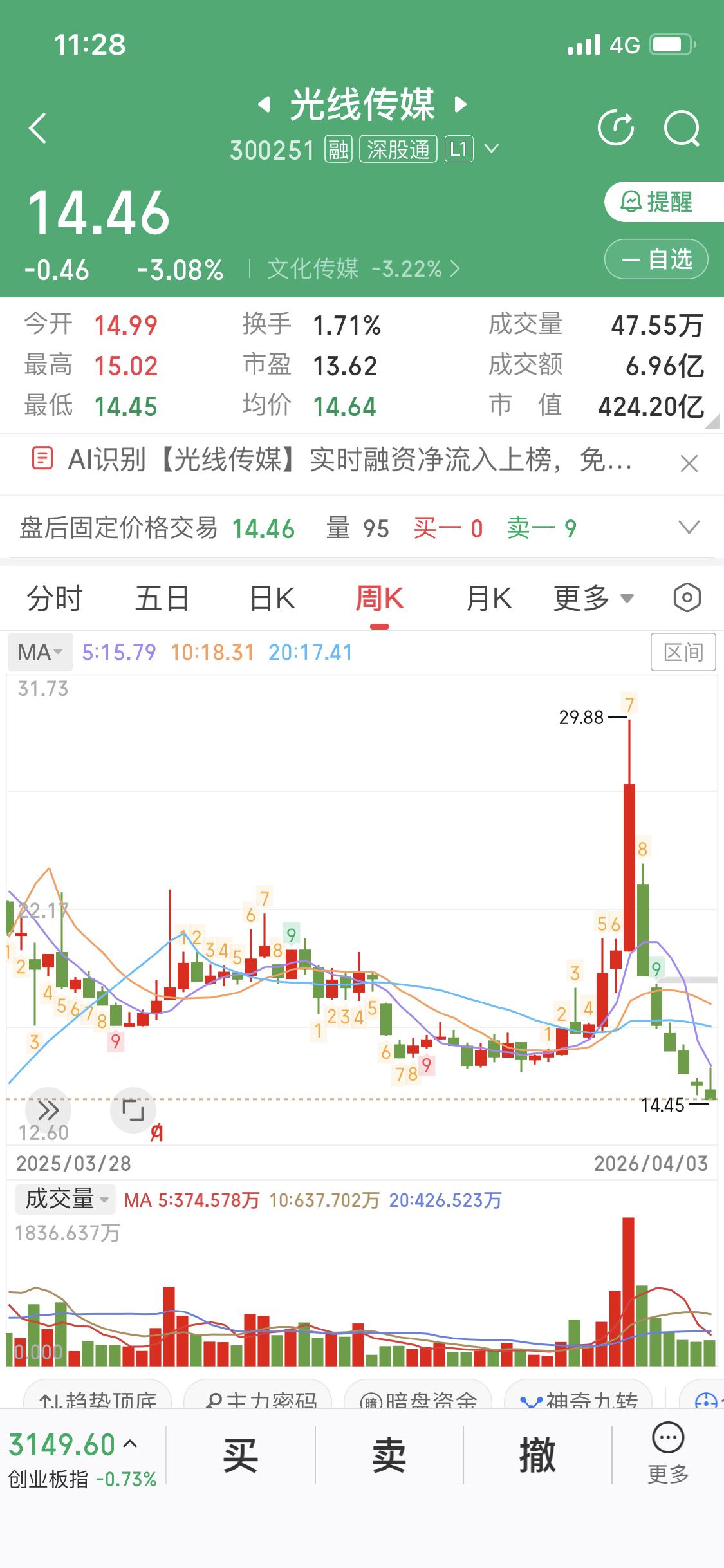Set a price alert via 提醒 bell
This screenshot has height=1568, width=724.
[x=655, y=201]
